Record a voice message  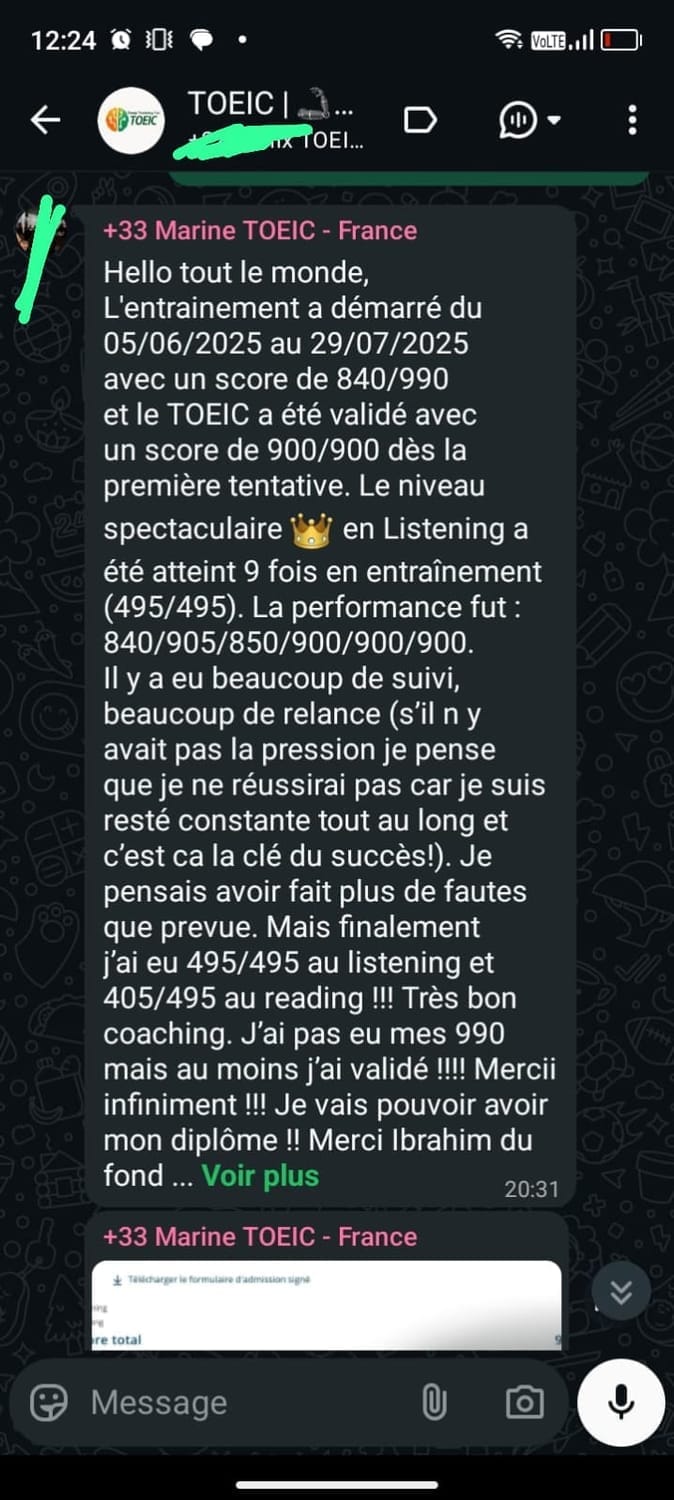pos(621,1403)
